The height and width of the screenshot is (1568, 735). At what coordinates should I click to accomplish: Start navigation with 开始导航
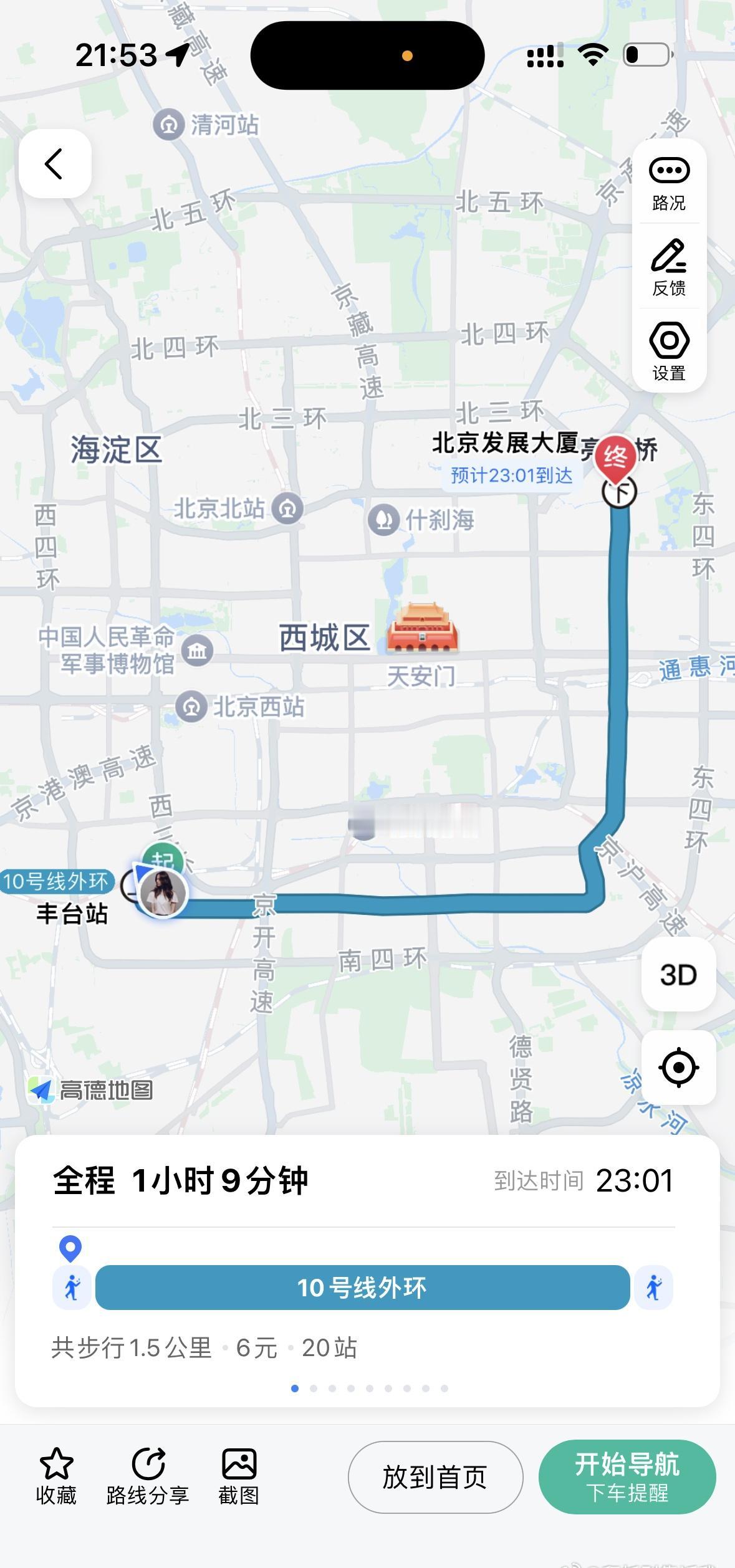point(627,1476)
